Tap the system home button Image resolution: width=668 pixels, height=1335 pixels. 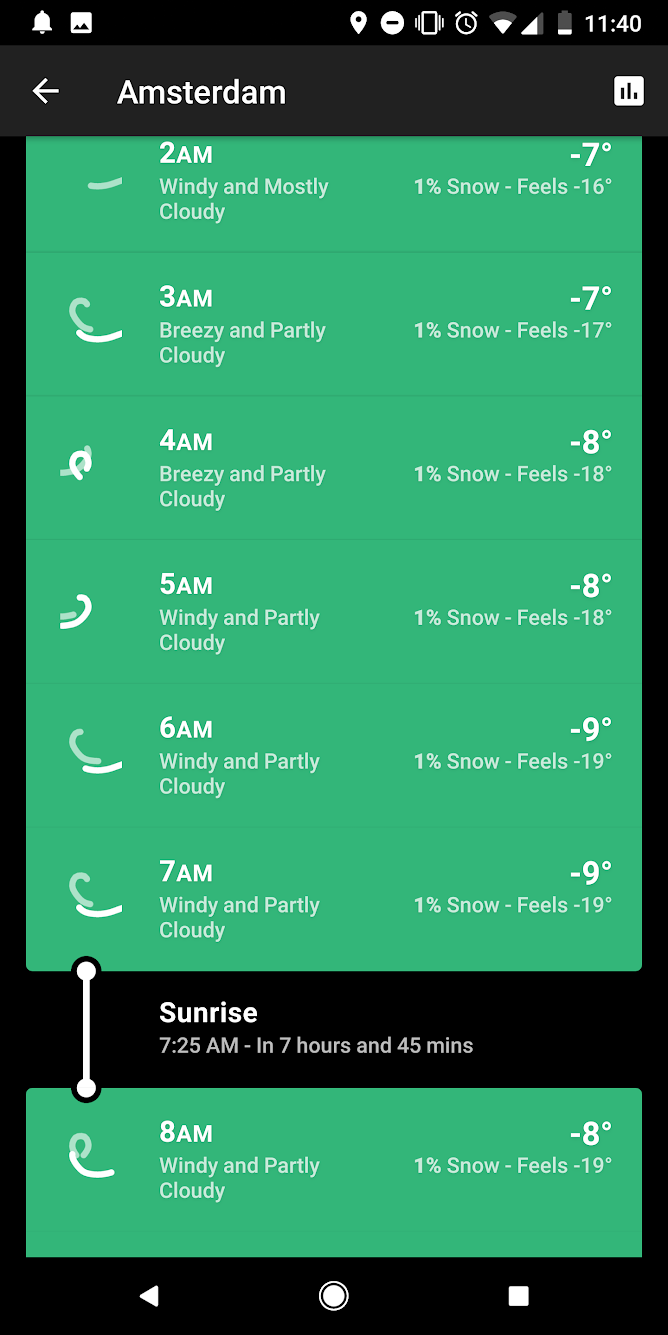[x=334, y=1296]
